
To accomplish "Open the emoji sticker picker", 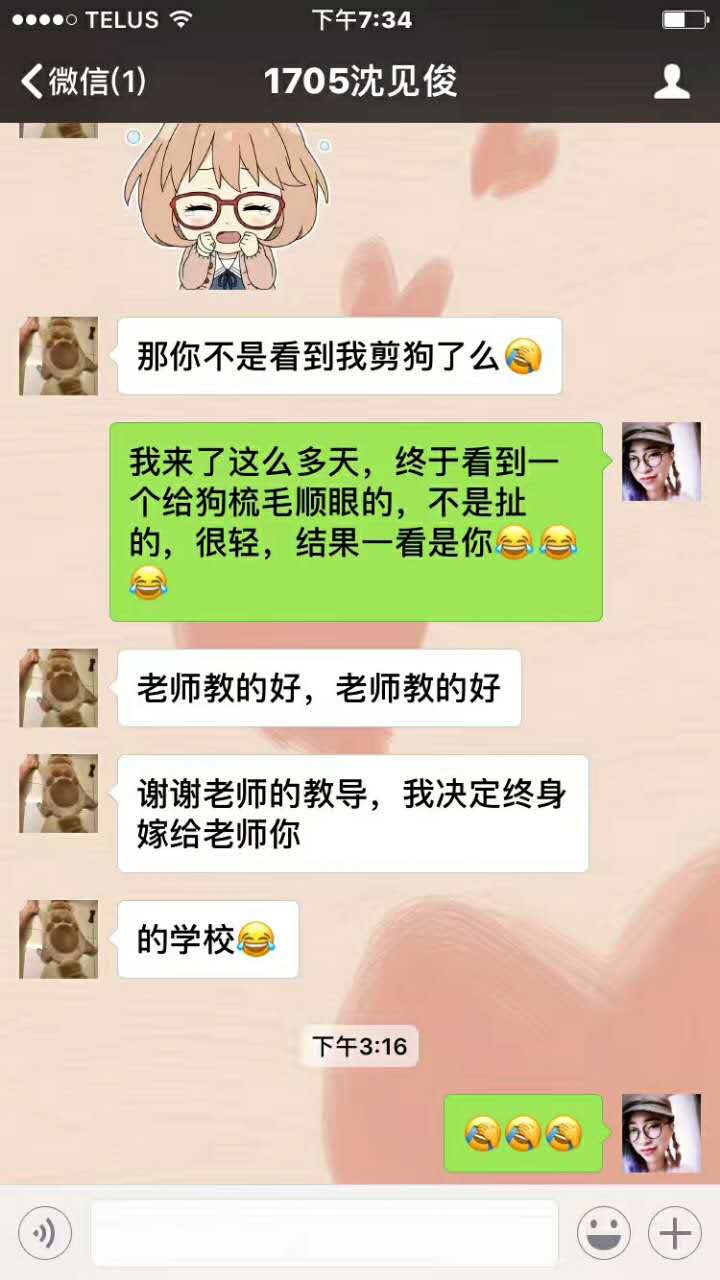I will pyautogui.click(x=603, y=1233).
